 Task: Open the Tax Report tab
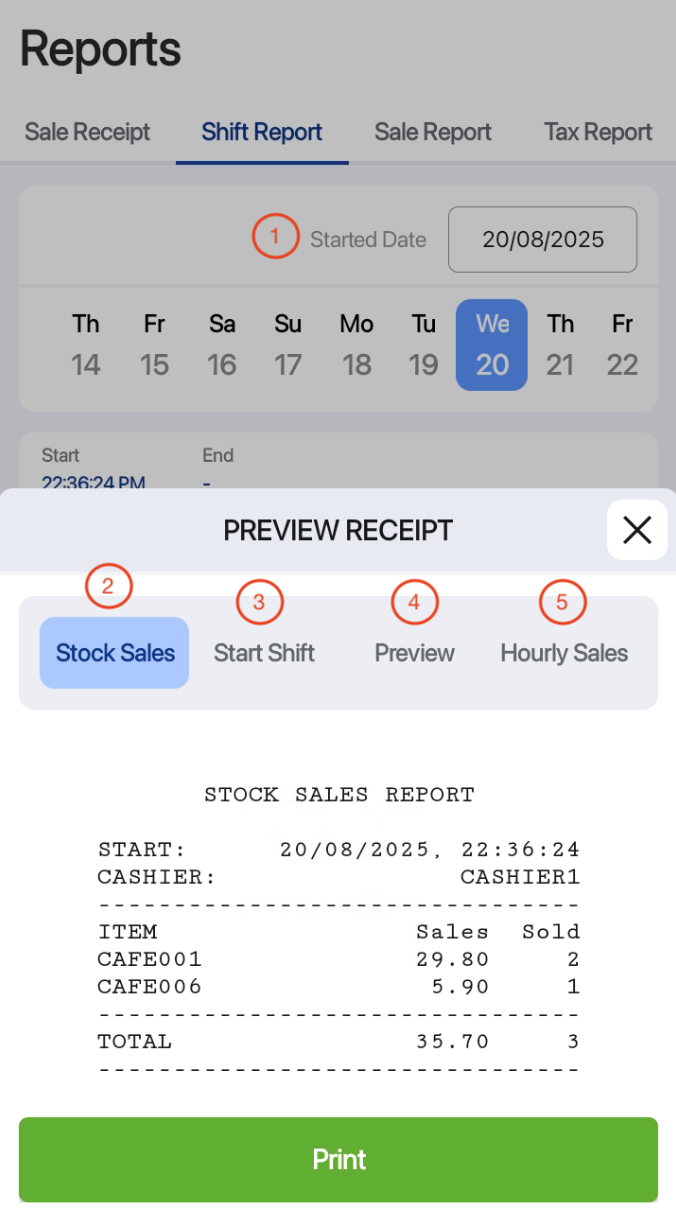(598, 132)
